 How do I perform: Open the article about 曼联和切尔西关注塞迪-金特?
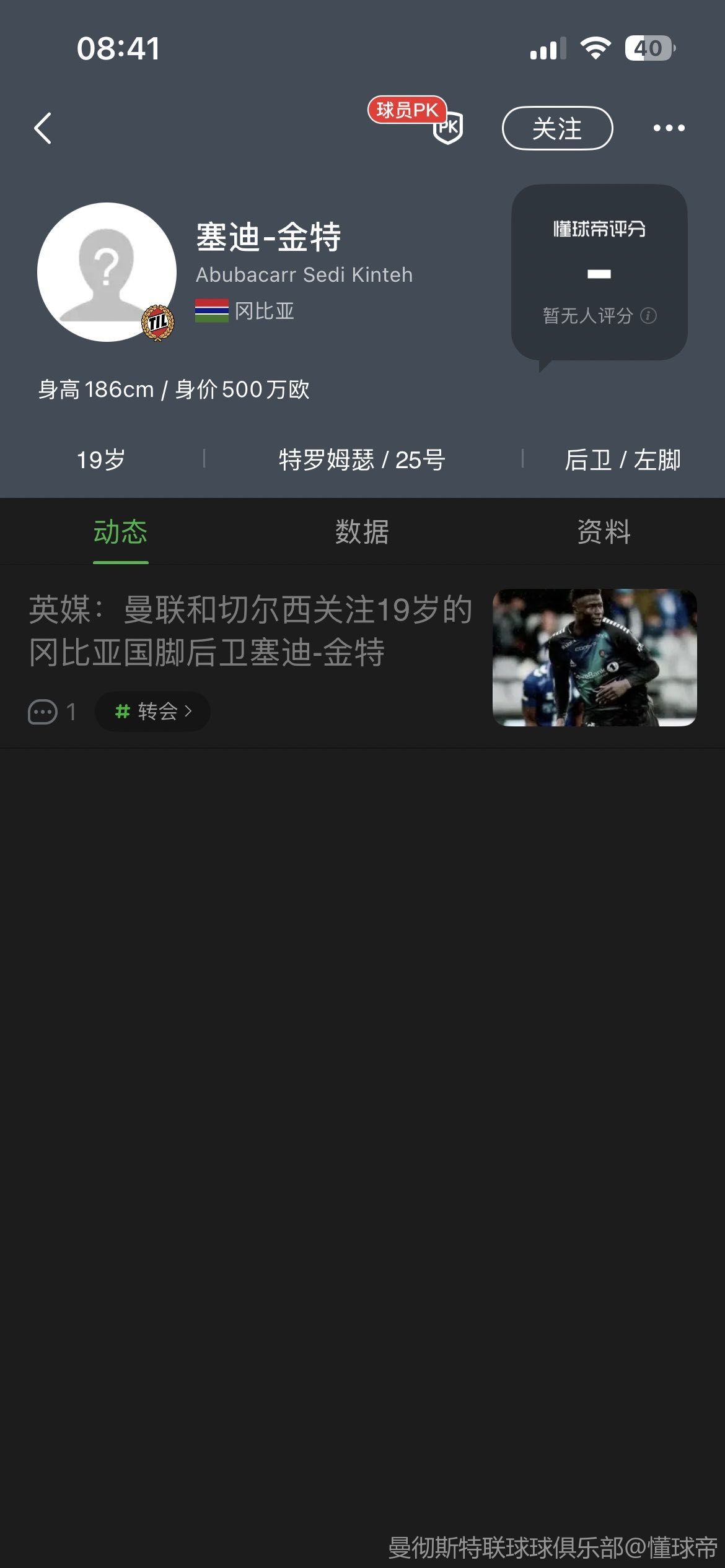(x=251, y=630)
